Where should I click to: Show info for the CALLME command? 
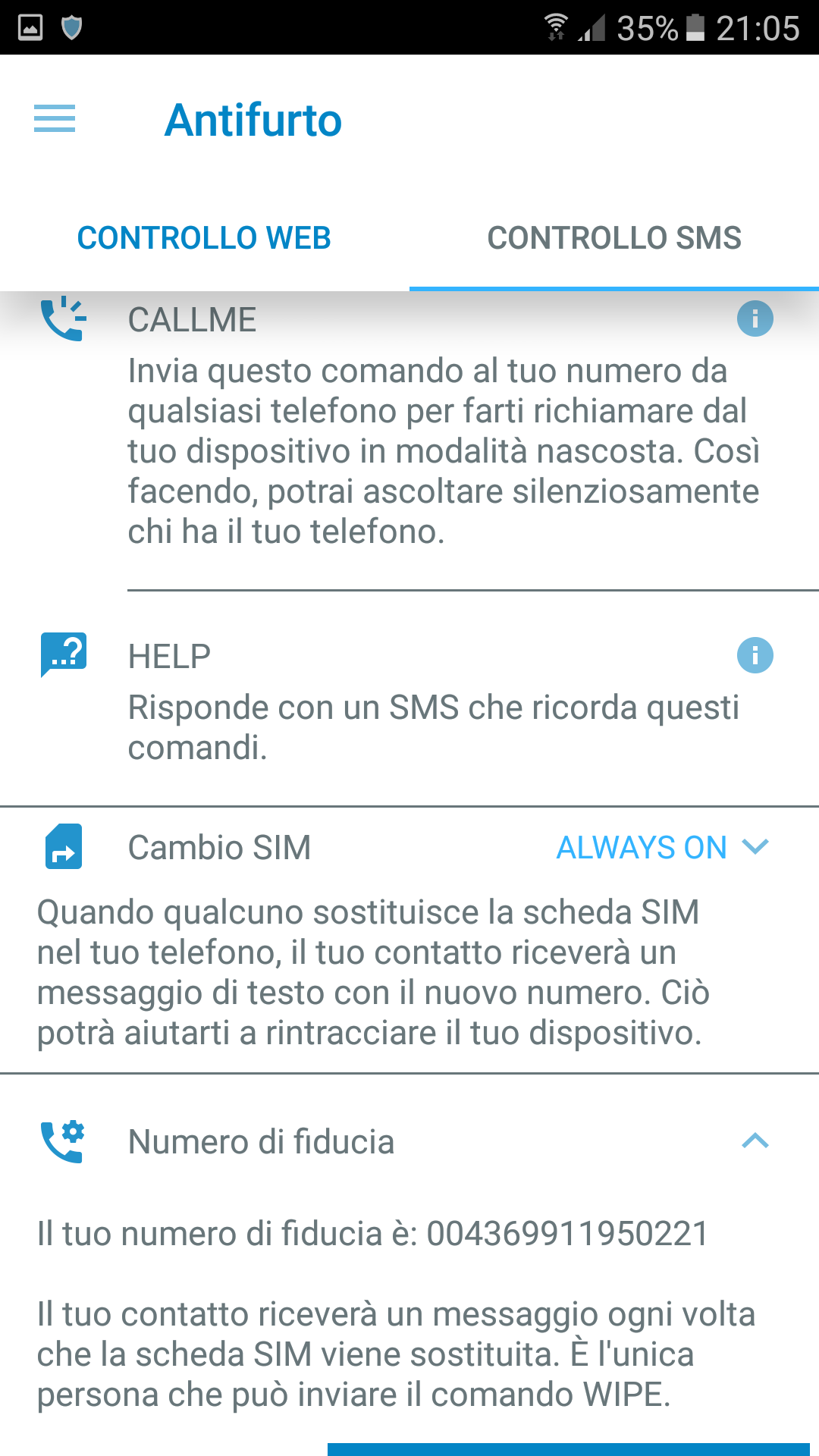coord(755,318)
